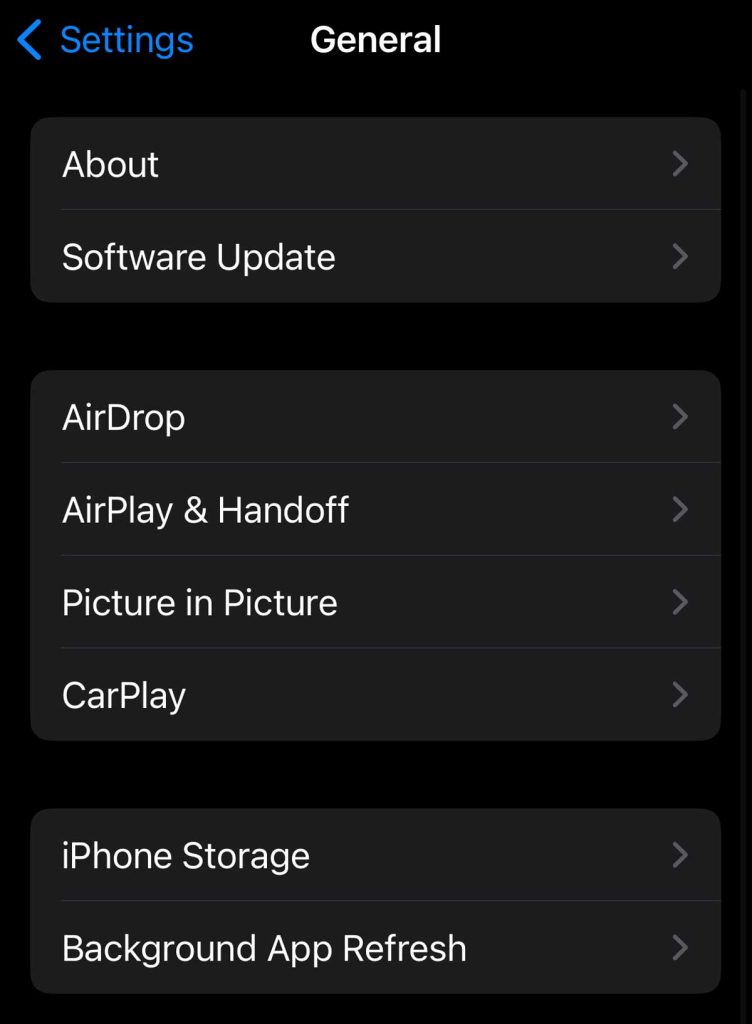This screenshot has width=752, height=1024.
Task: Open AirDrop settings
Action: [x=375, y=417]
